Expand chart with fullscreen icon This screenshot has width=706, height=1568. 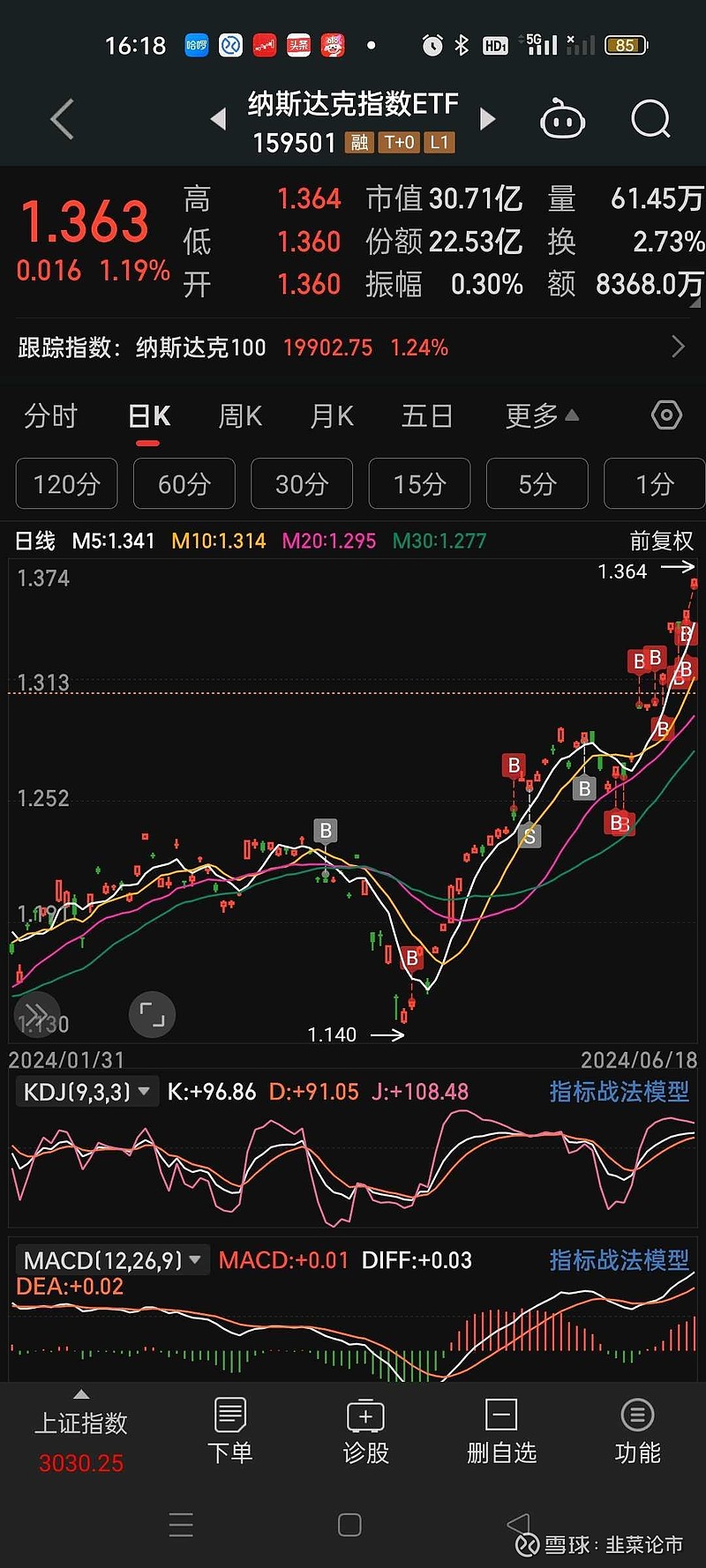[x=152, y=1014]
